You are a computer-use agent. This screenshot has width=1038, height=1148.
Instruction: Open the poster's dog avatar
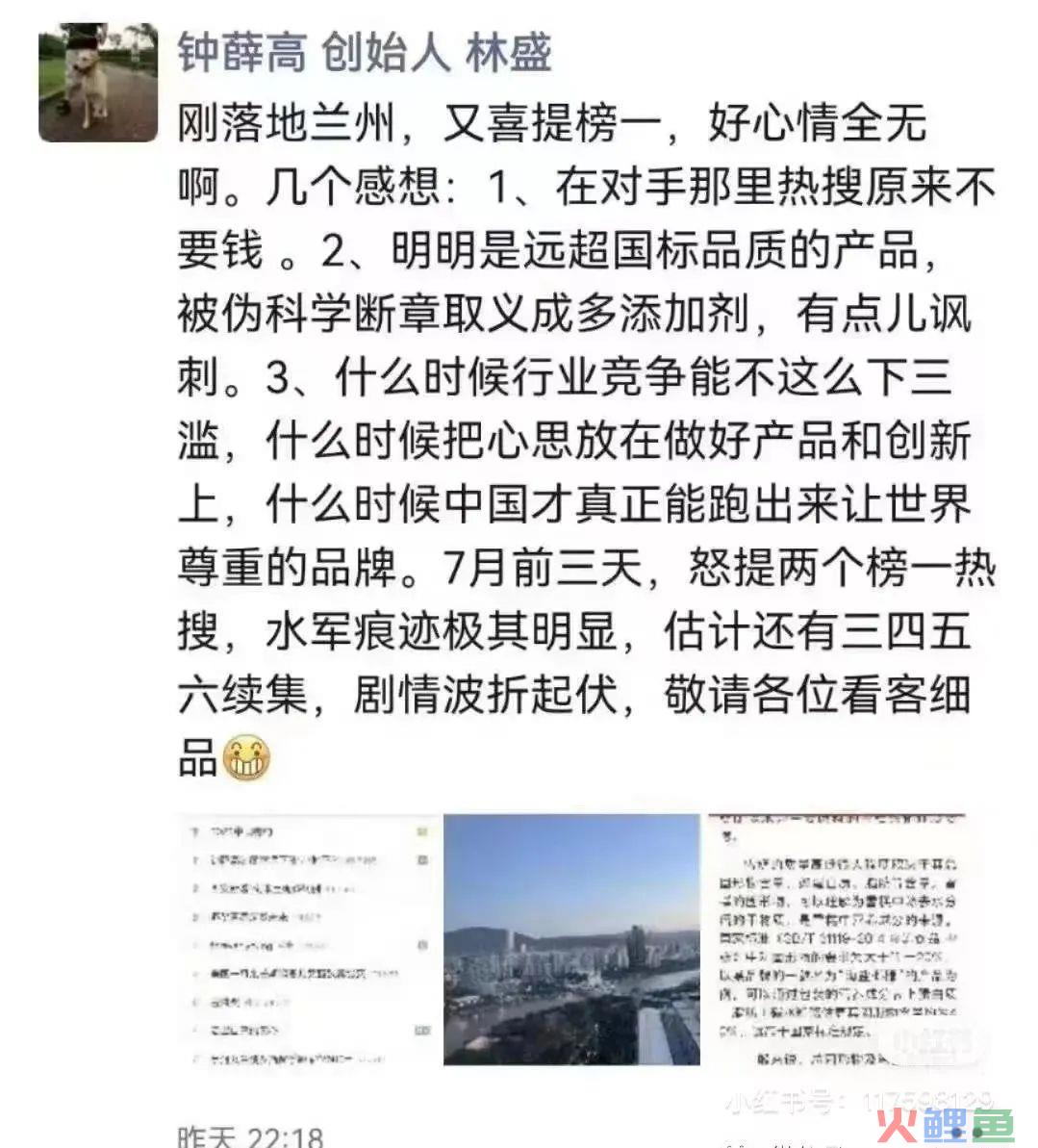(x=97, y=83)
